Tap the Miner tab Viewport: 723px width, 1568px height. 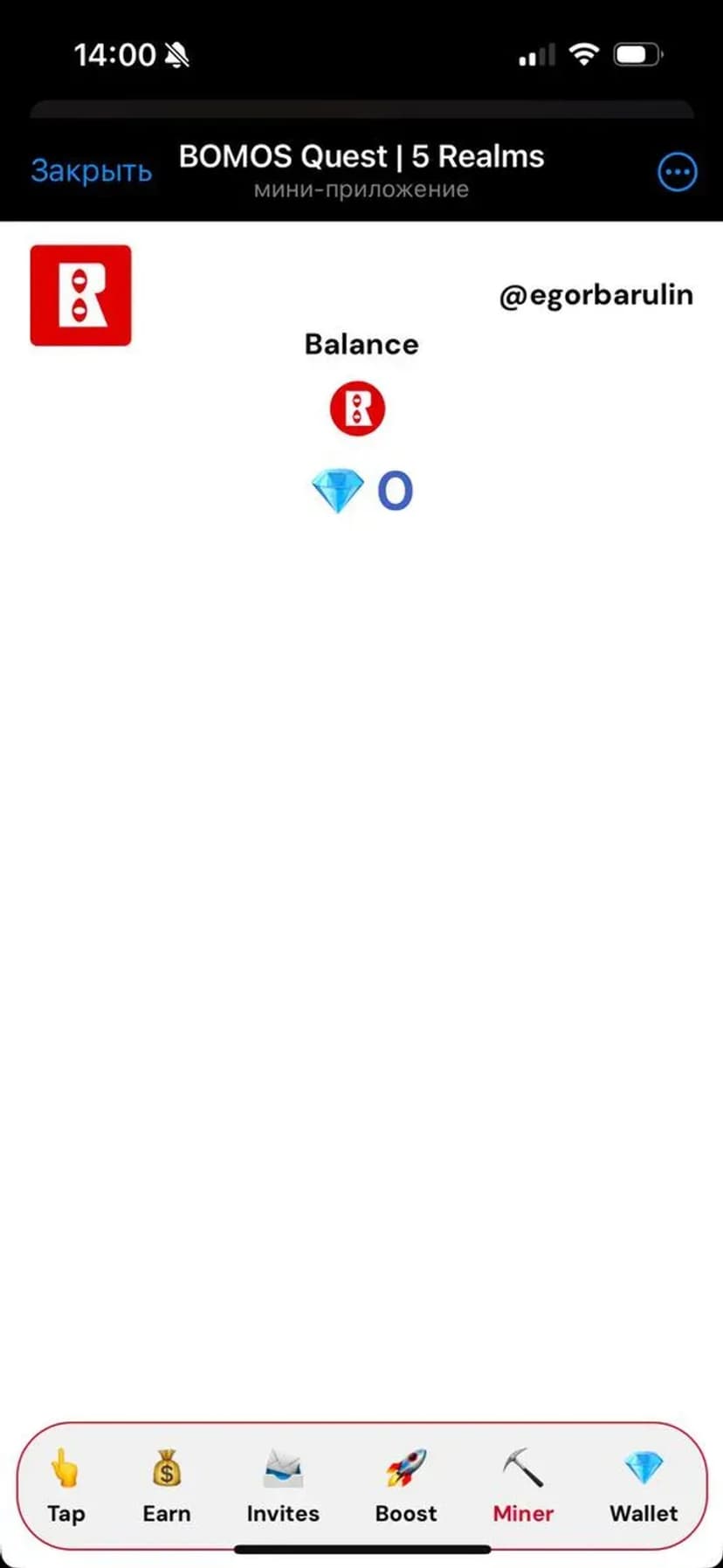[523, 1487]
